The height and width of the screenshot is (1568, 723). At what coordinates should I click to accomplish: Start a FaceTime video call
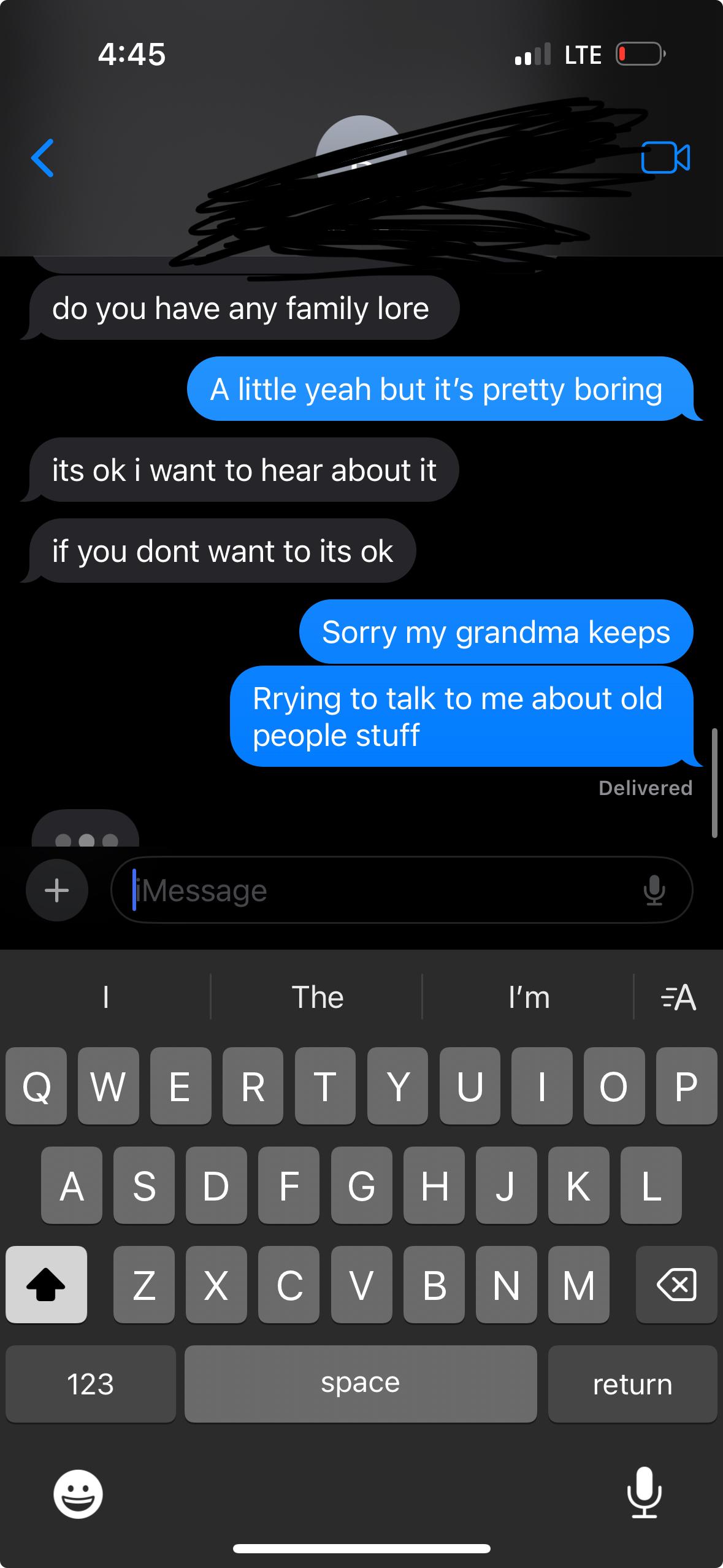[665, 158]
